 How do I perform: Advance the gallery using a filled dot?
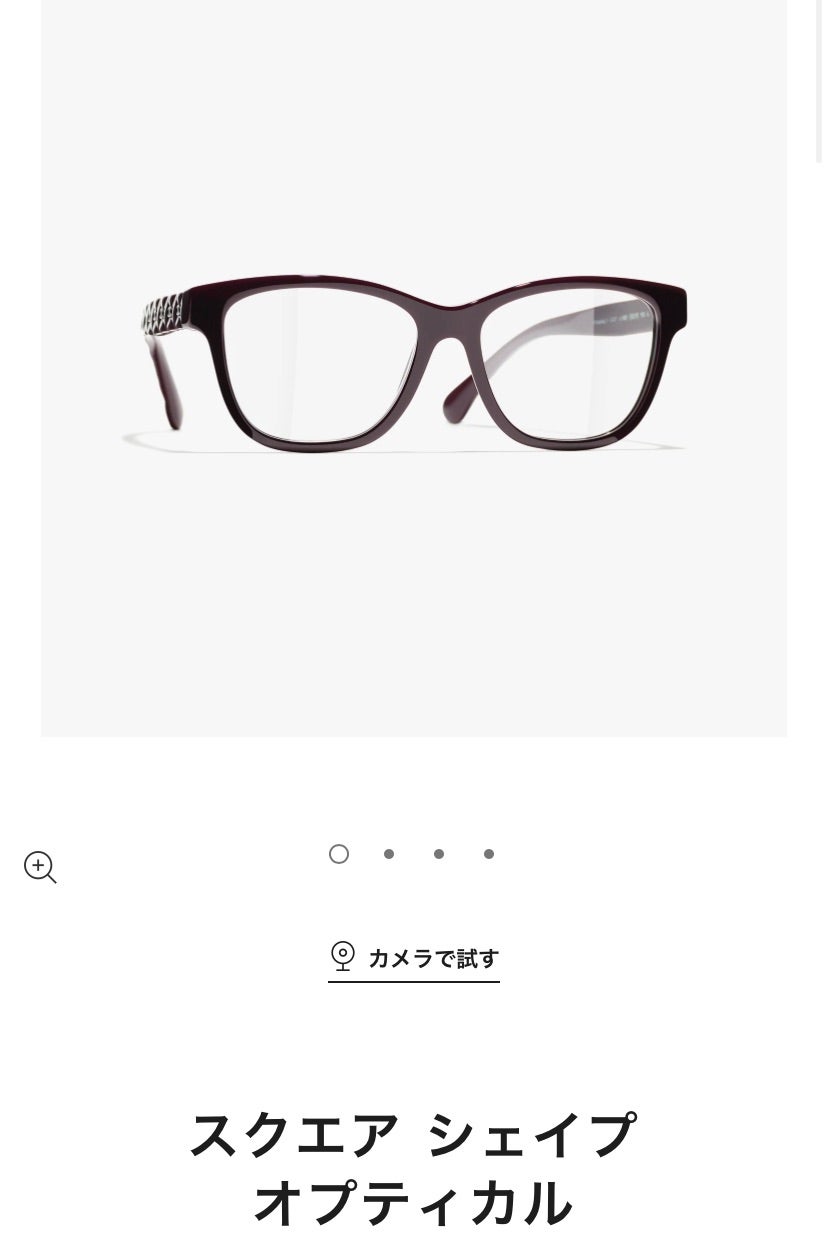tap(389, 854)
